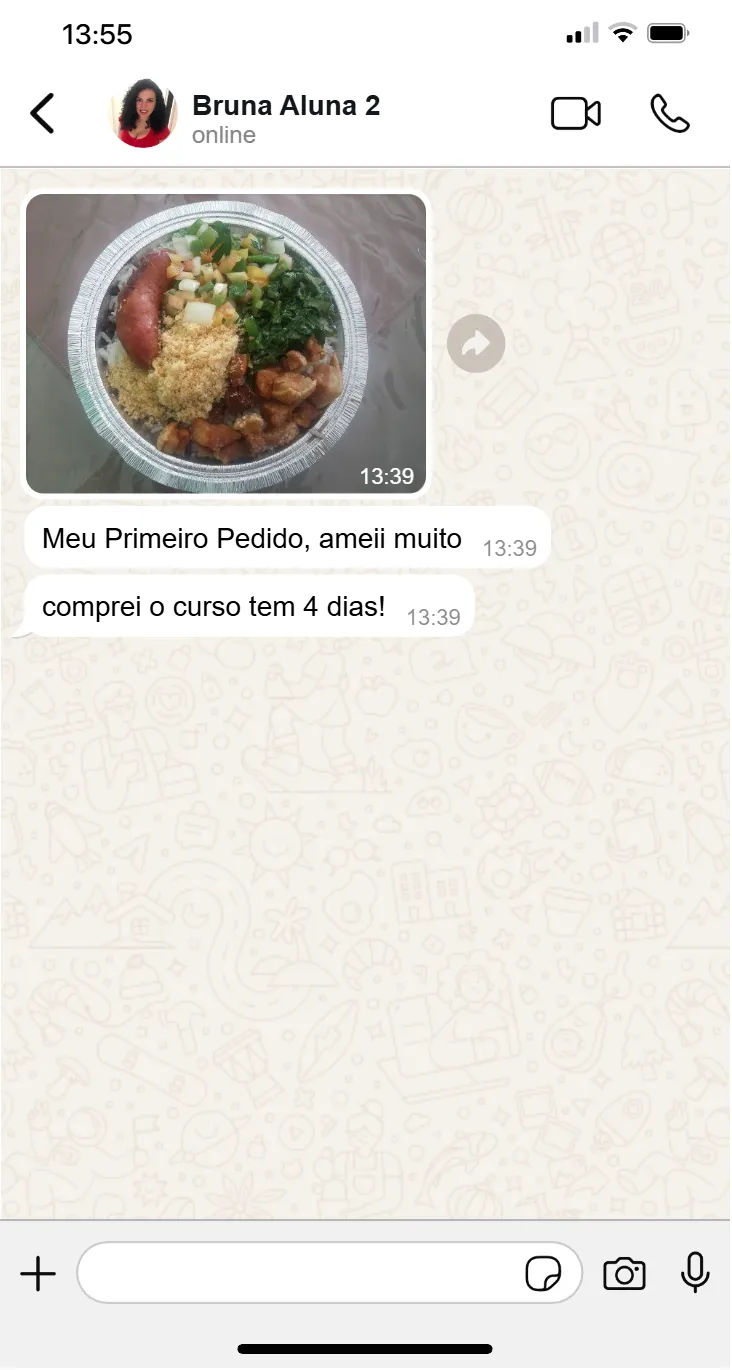Open the attachment plus menu
The image size is (732, 1370).
tap(38, 1274)
